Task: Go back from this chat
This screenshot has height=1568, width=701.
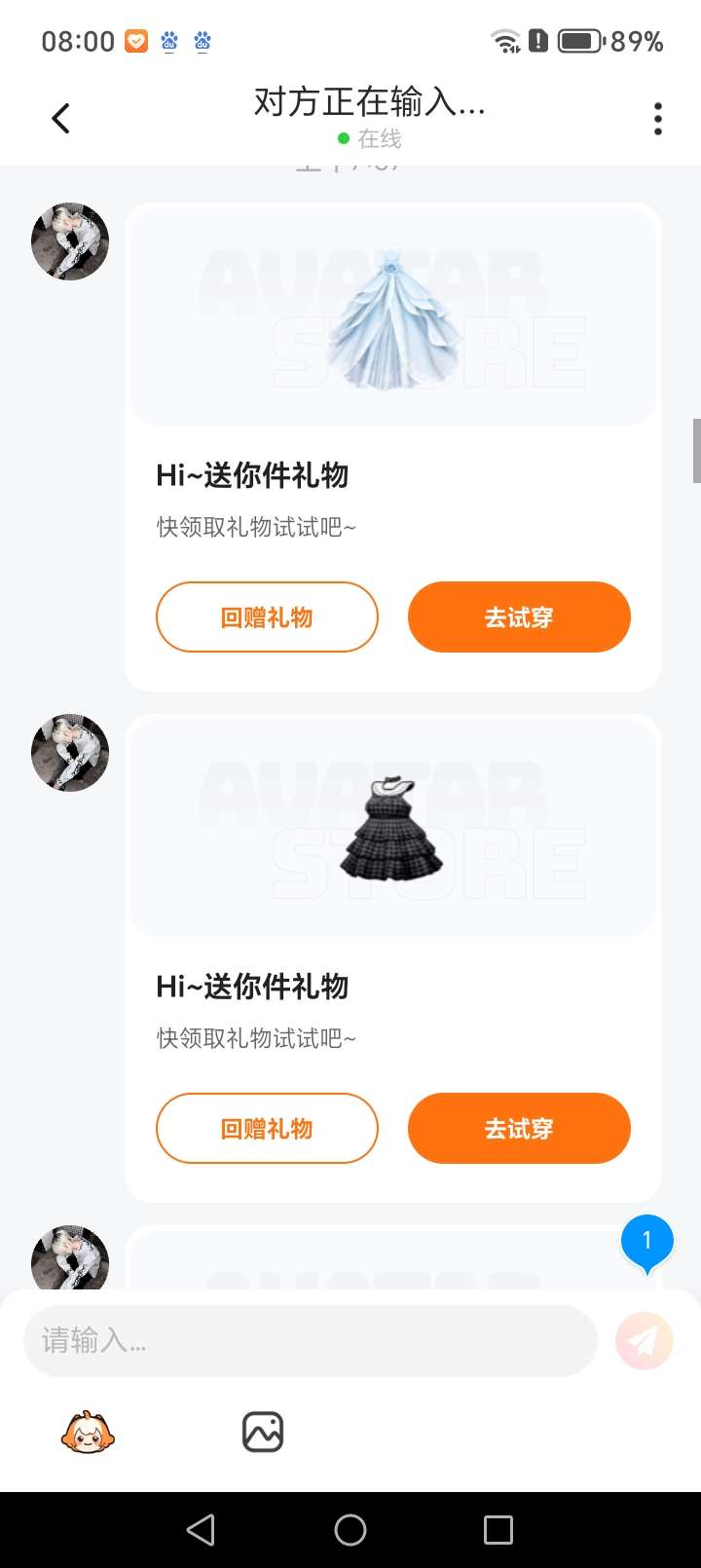Action: [x=61, y=119]
